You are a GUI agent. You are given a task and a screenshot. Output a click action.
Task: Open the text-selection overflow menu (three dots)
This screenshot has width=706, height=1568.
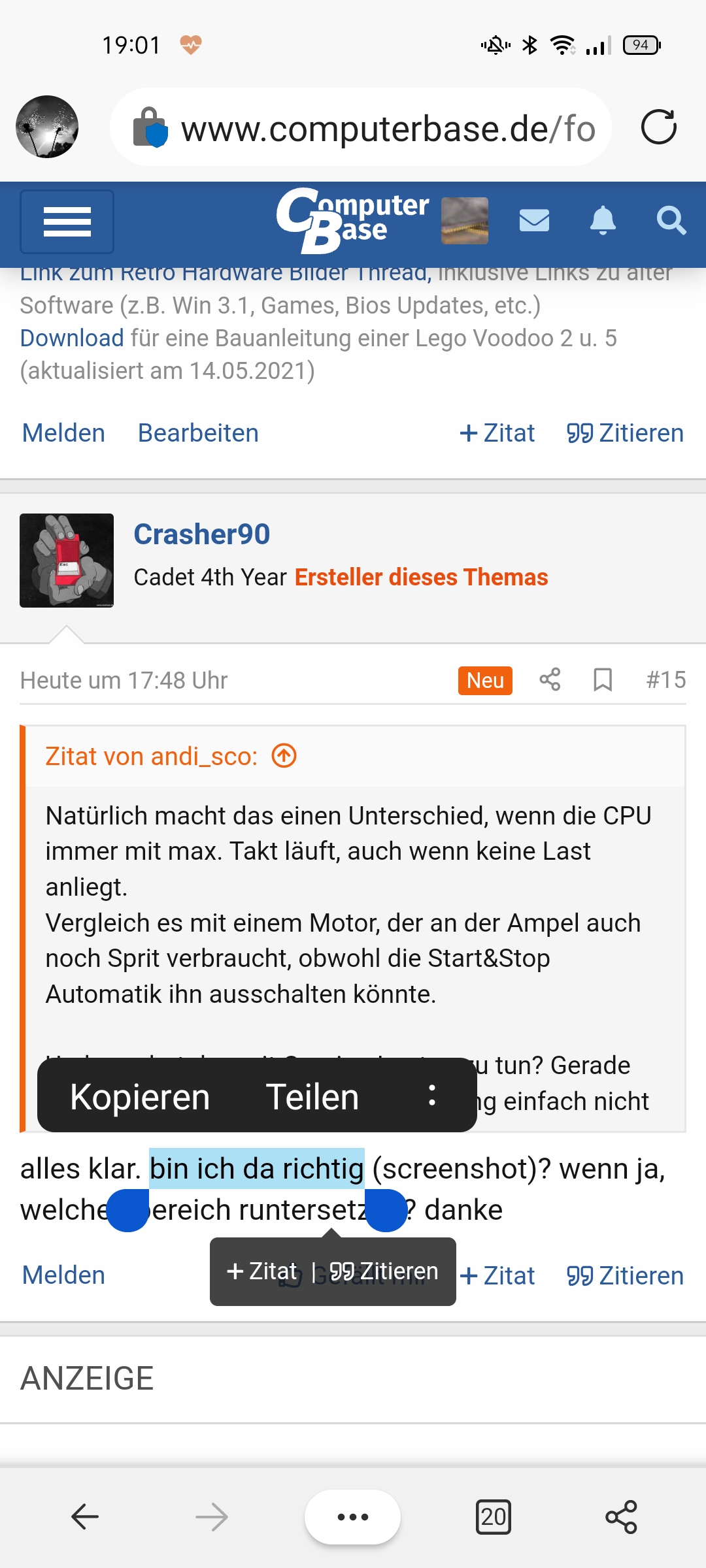431,1096
